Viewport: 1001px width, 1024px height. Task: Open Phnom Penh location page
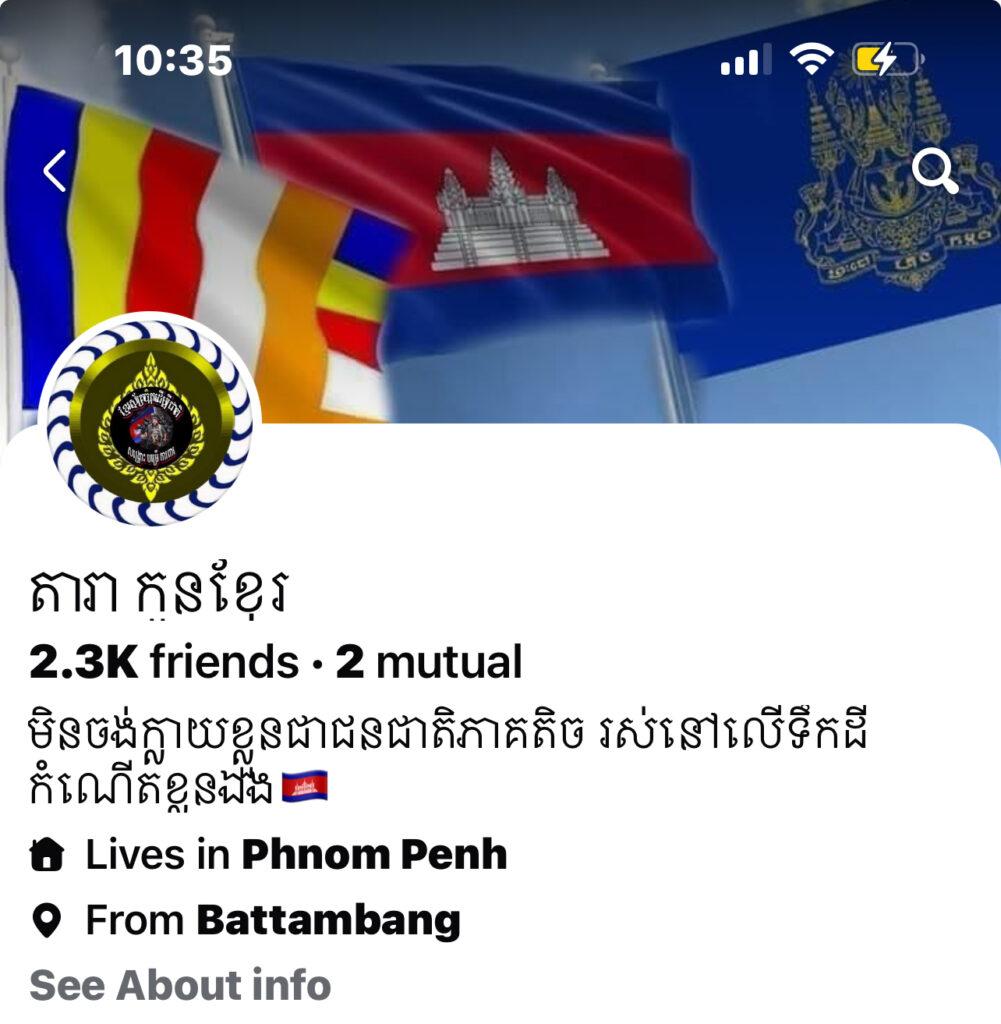pos(374,855)
